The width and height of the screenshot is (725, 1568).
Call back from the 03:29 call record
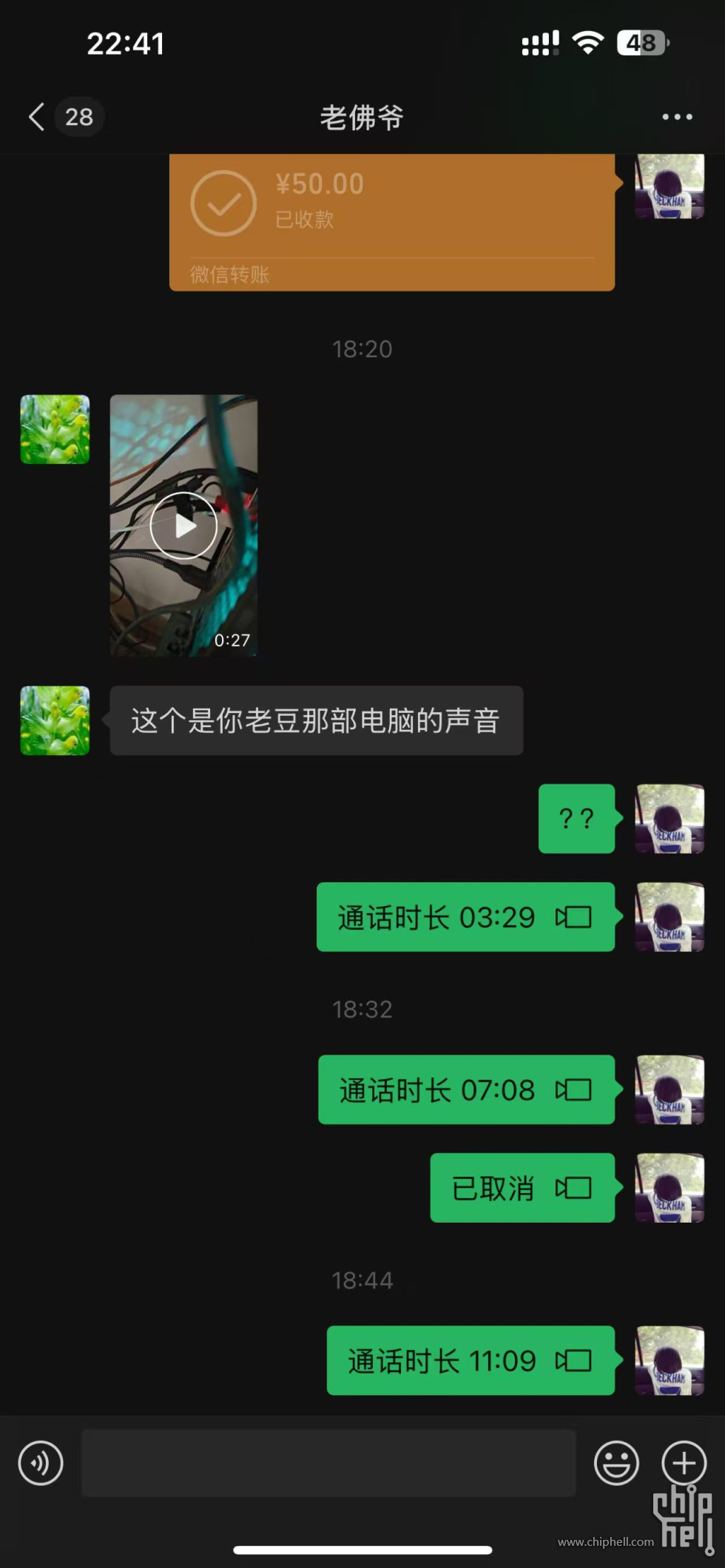[x=465, y=917]
